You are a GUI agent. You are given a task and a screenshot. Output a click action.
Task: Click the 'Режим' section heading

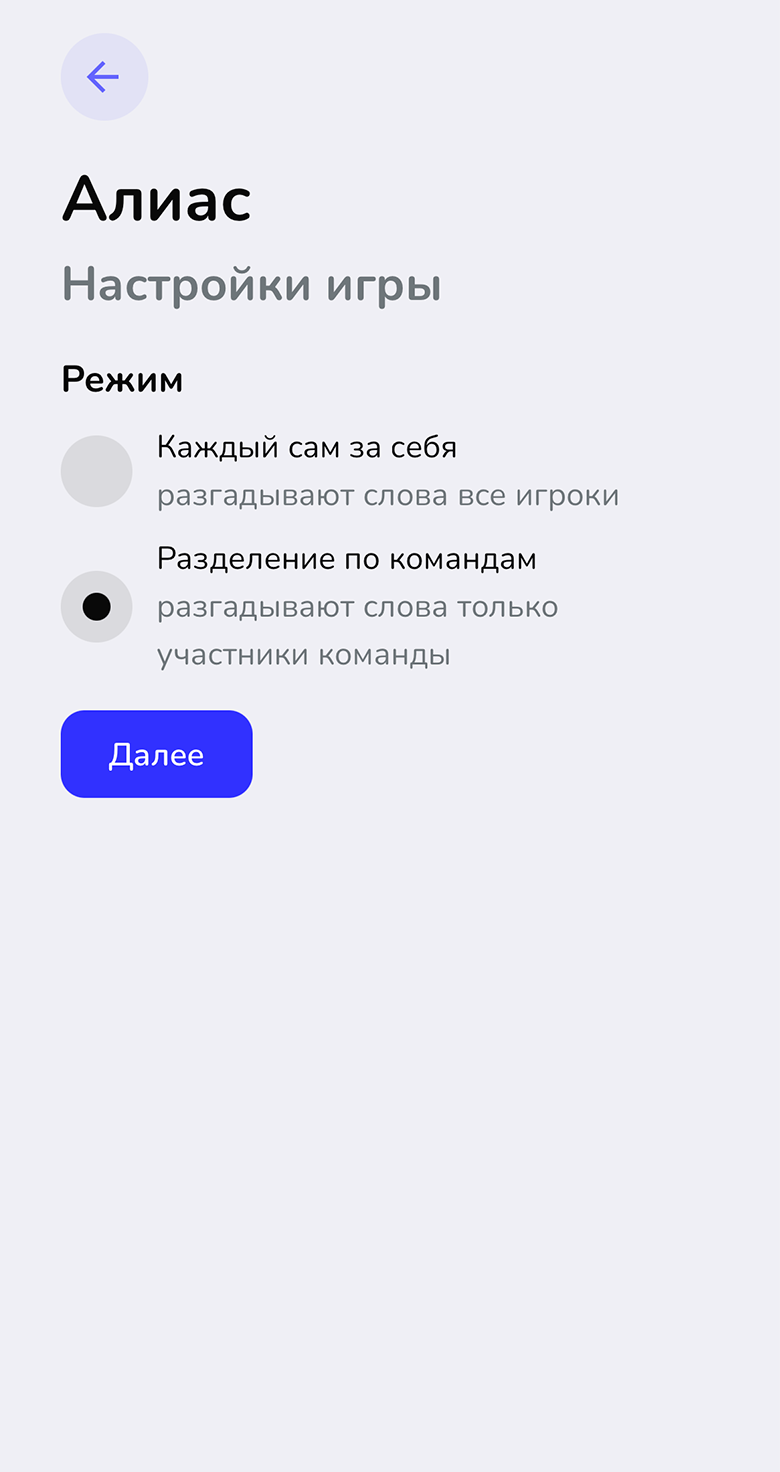(121, 380)
